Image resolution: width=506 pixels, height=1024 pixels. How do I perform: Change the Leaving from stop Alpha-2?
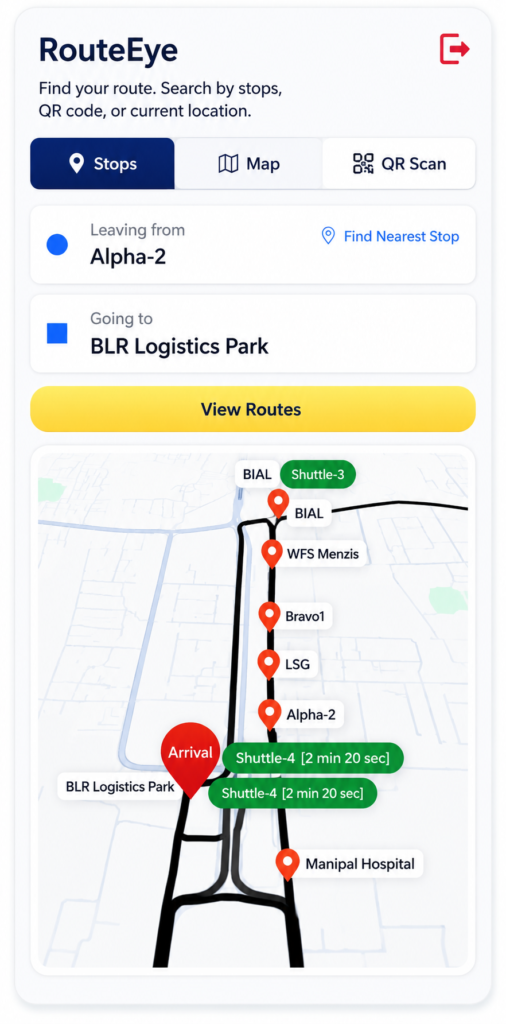coord(253,245)
